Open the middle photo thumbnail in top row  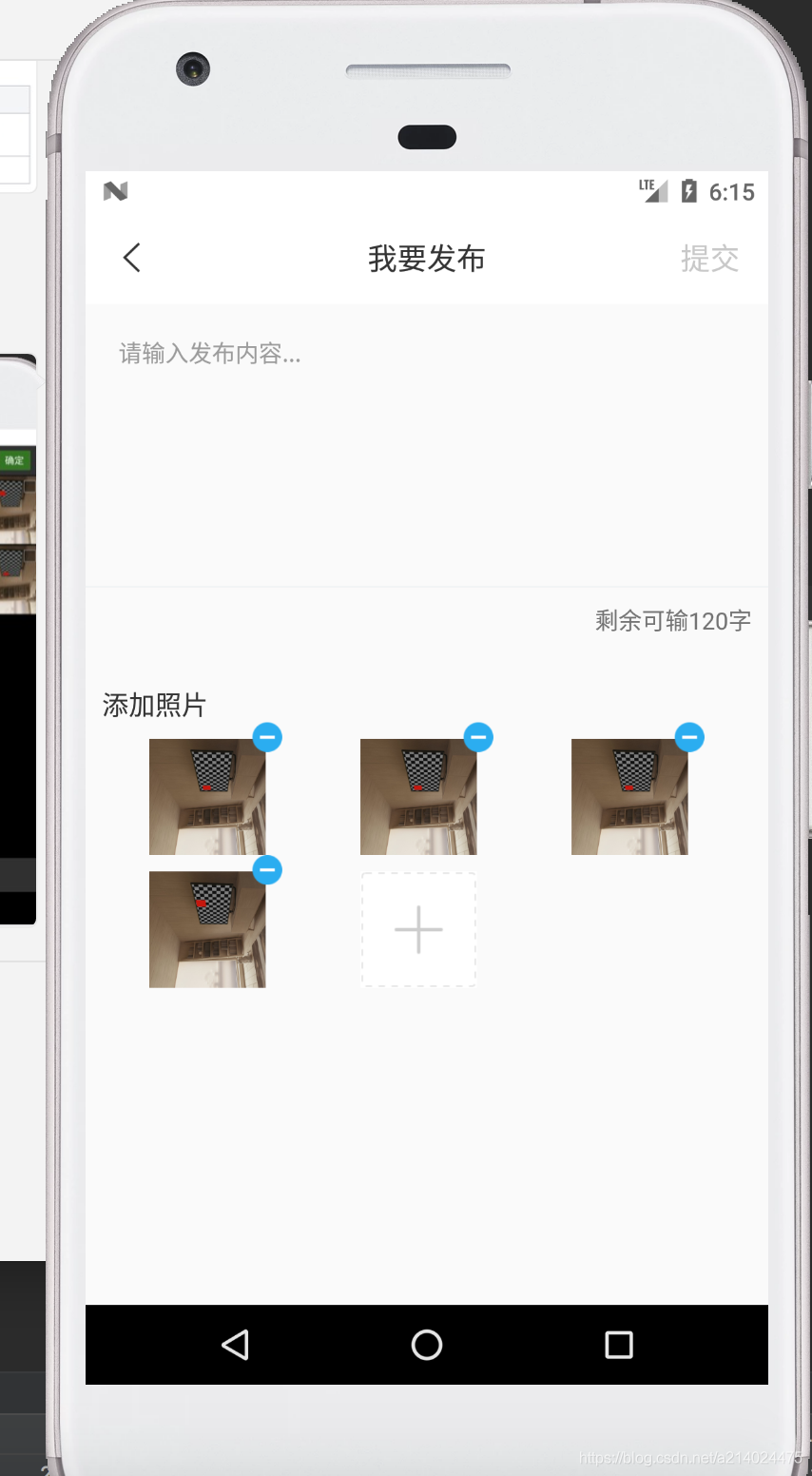[x=417, y=797]
